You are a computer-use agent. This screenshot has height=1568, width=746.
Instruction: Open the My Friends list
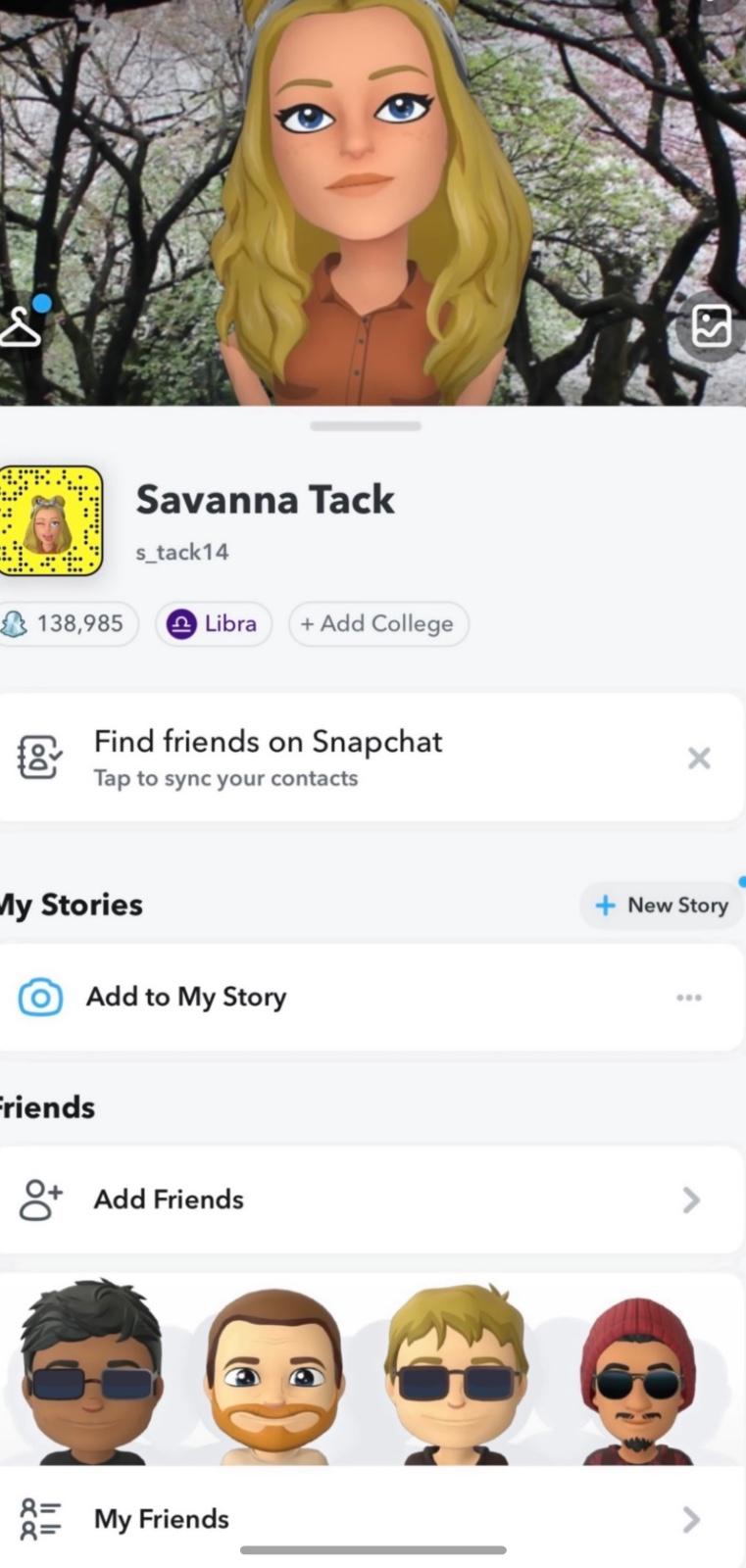tap(372, 1519)
